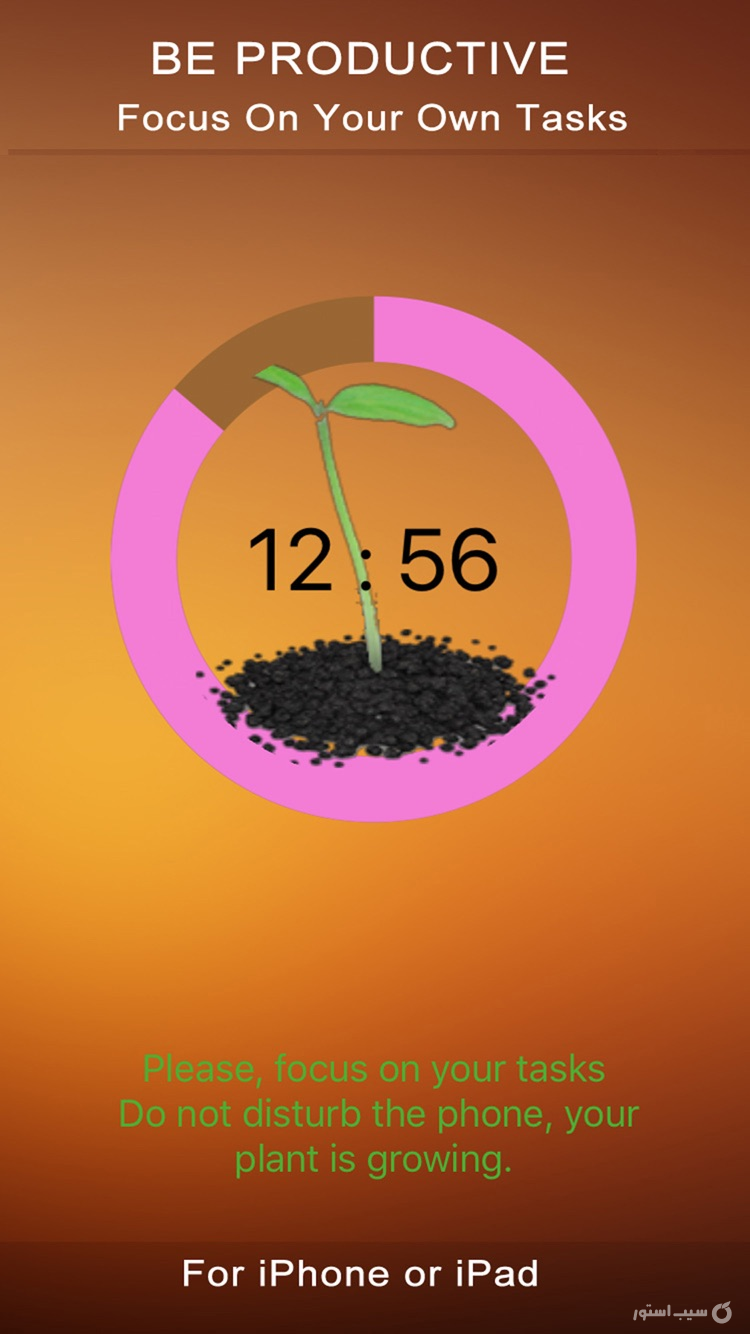Tap the left leaf of the seedling

click(282, 385)
